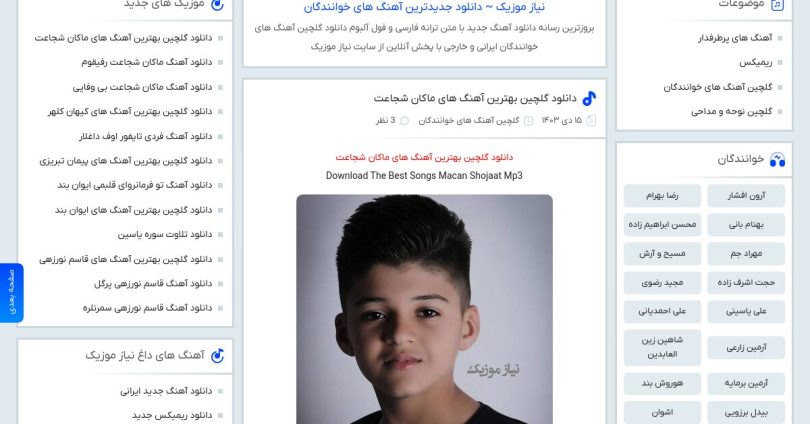Viewport: 810px width, 424px height.
Task: Select singer 'مهراد جم'
Action: click(x=746, y=254)
